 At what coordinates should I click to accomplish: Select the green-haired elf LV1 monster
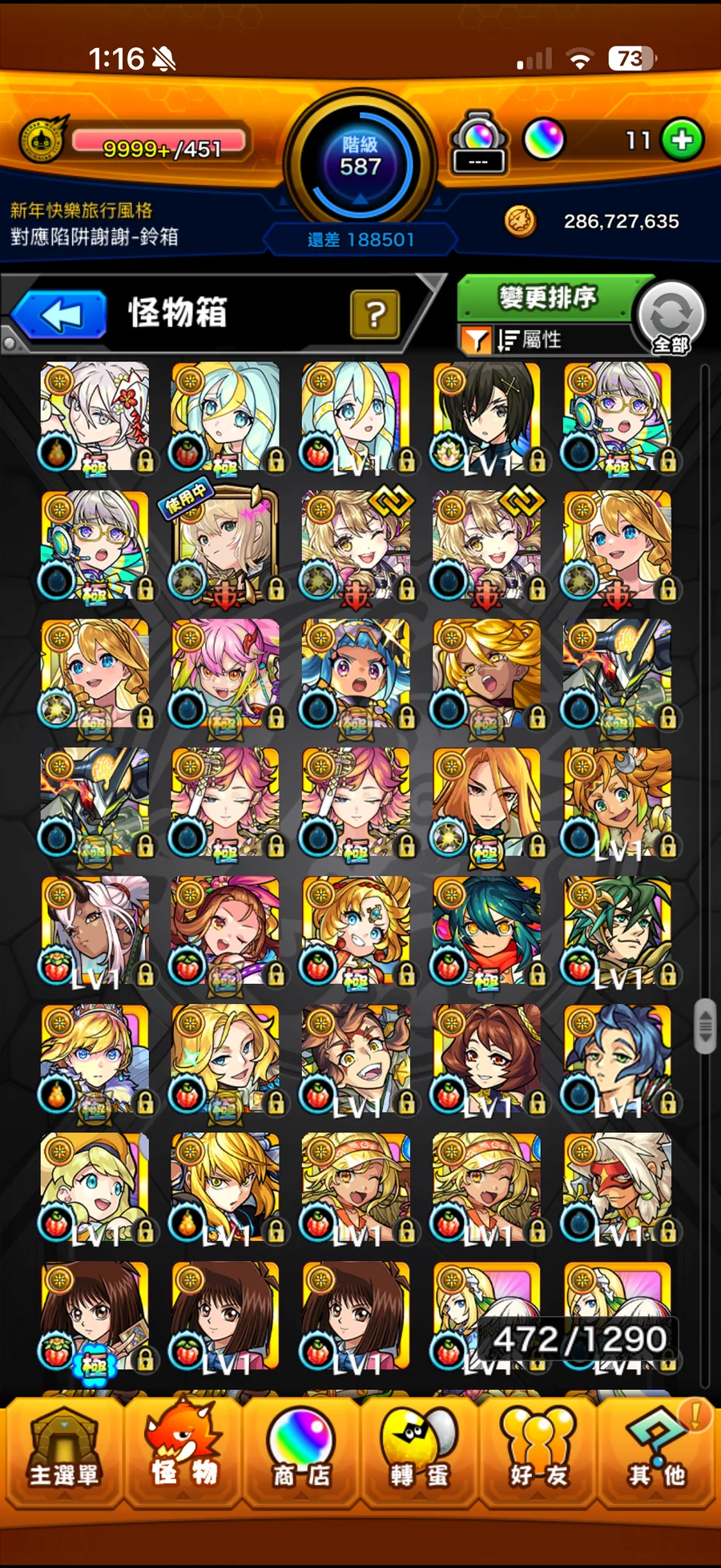617,931
